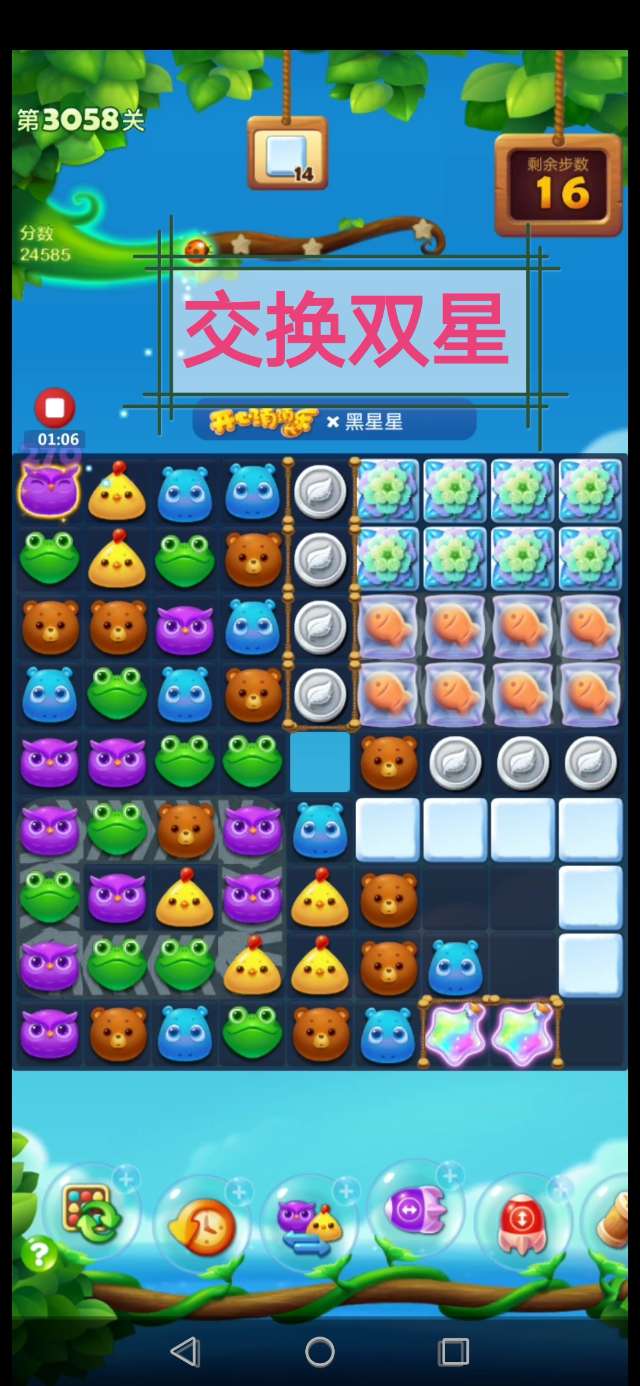
Task: Select the swap two animals booster
Action: (309, 1223)
